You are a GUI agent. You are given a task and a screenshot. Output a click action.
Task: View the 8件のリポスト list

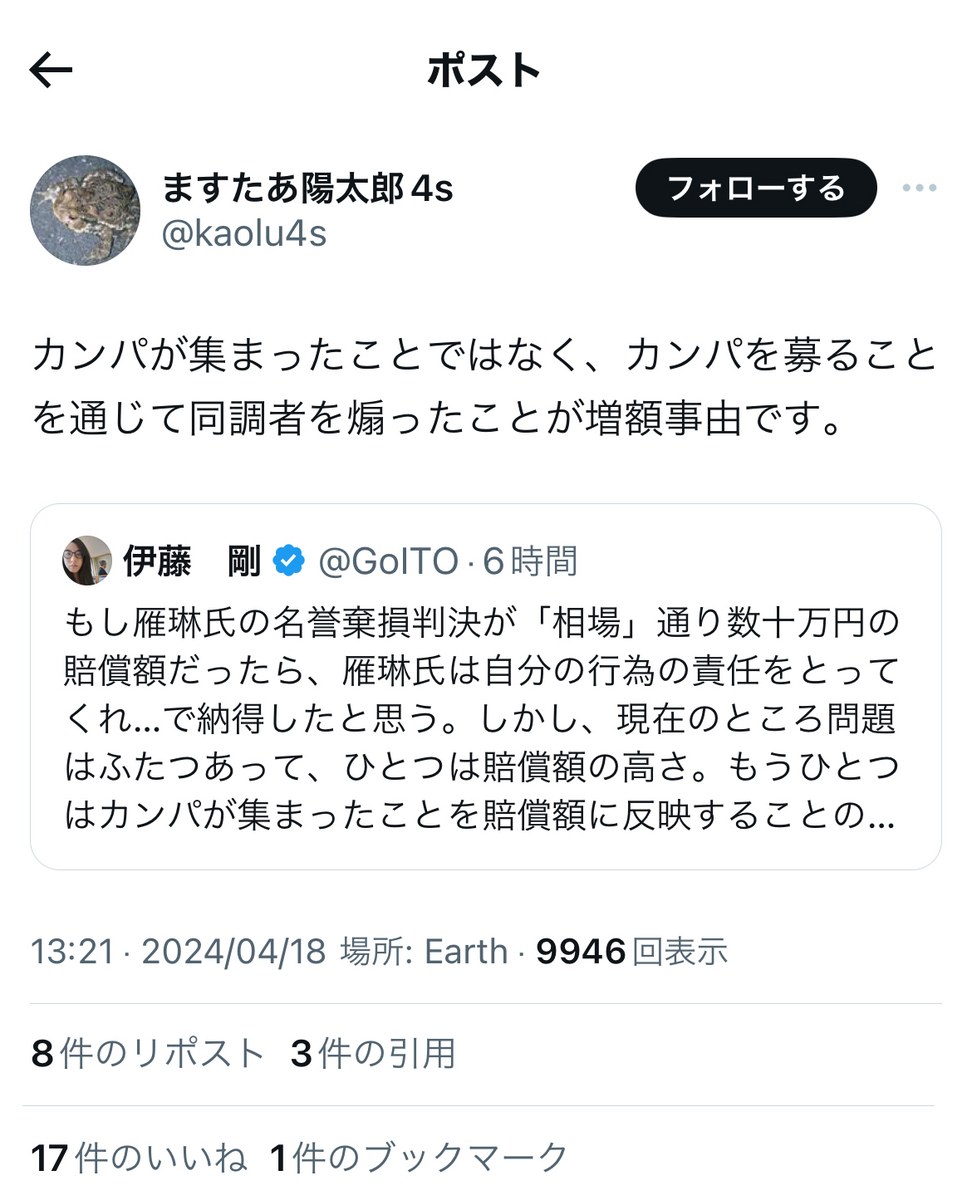coord(148,1053)
